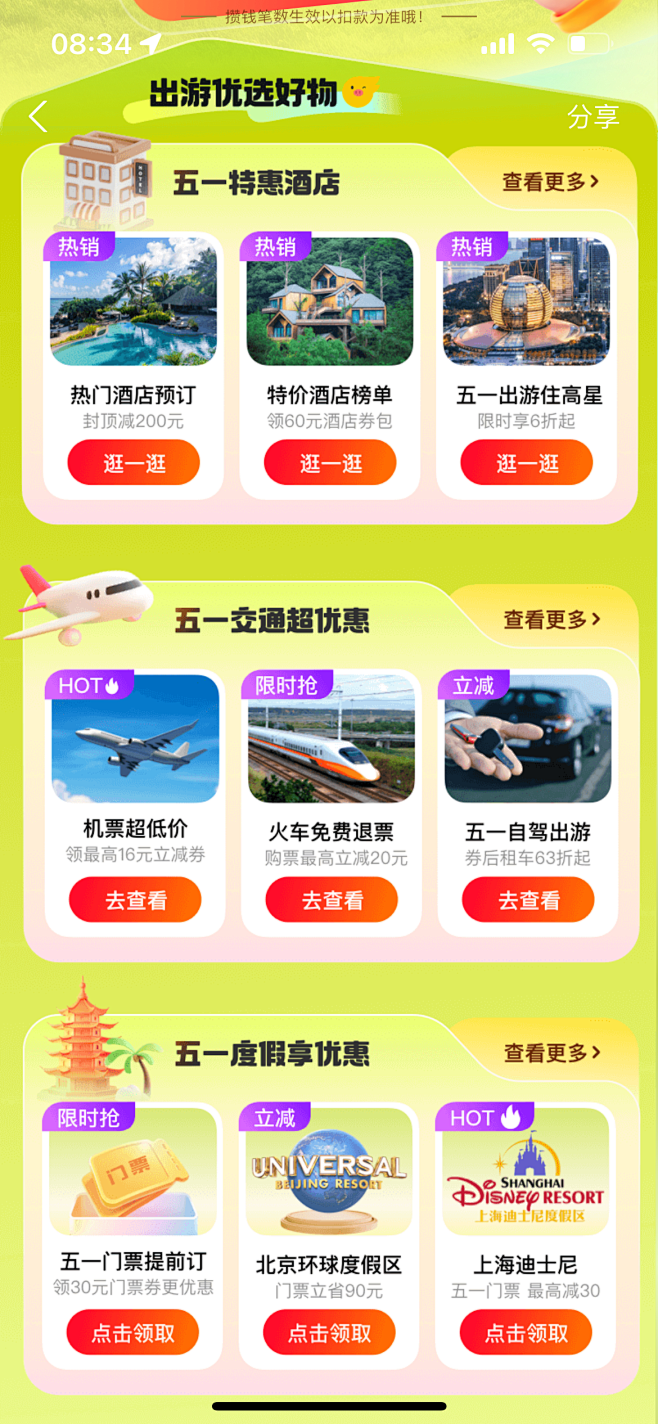
Task: Tap 点击领取 under 上海迪士尼
Action: coord(526,1334)
